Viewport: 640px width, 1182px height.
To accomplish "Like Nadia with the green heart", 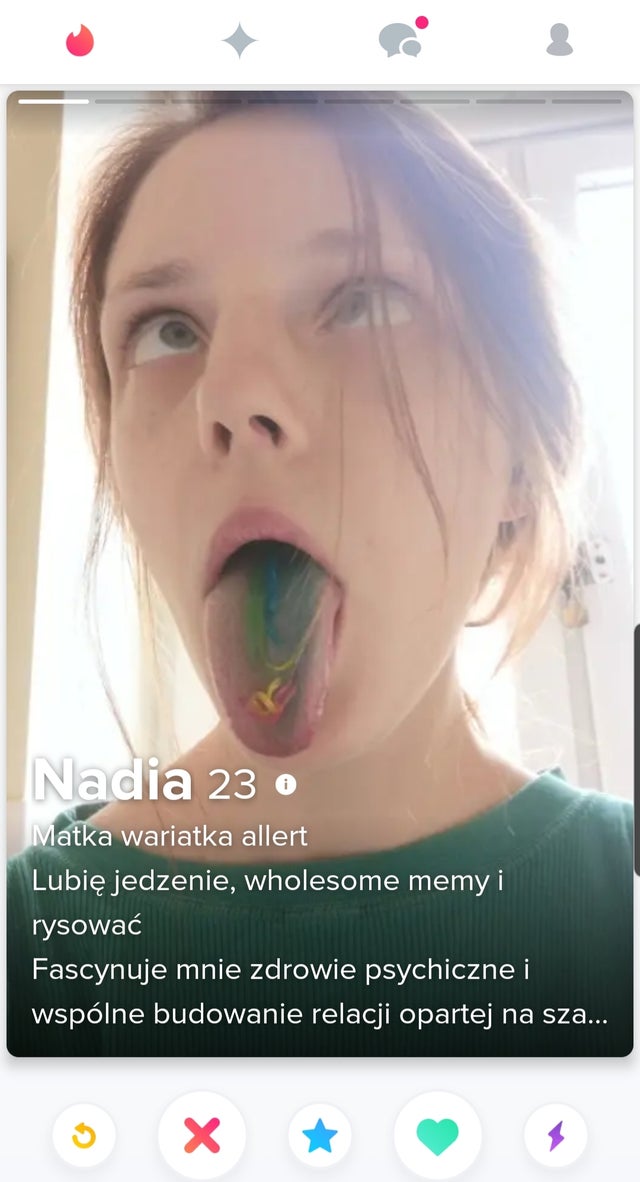I will click(x=438, y=1135).
